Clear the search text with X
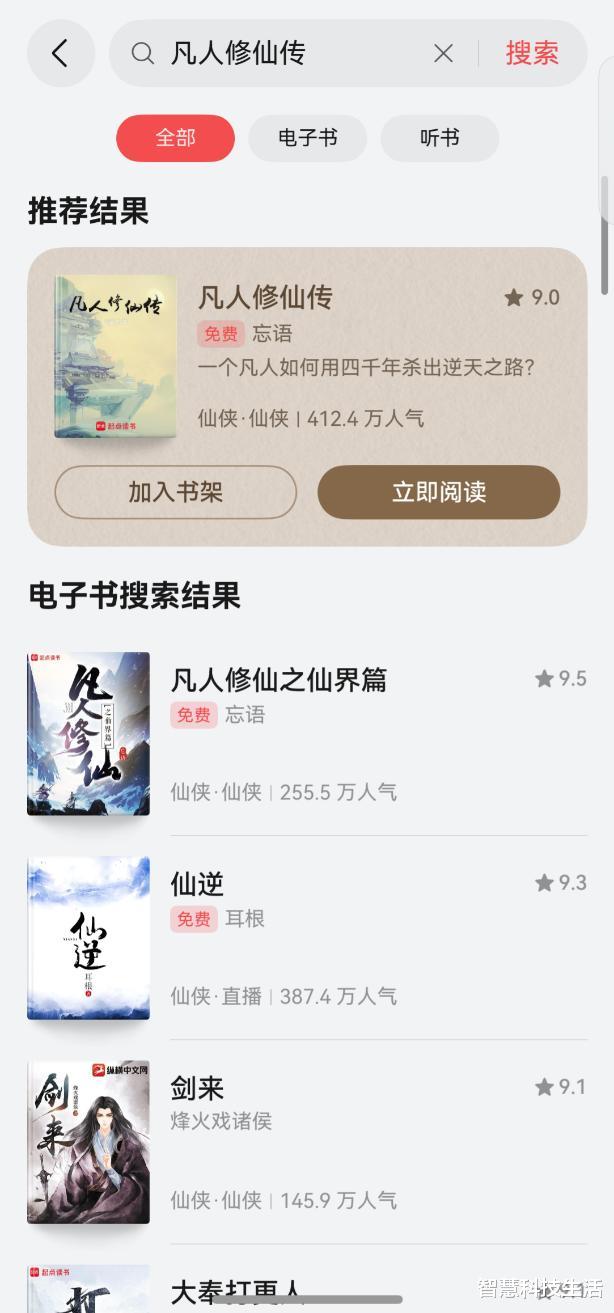Screen dimensions: 614x1313 443,53
